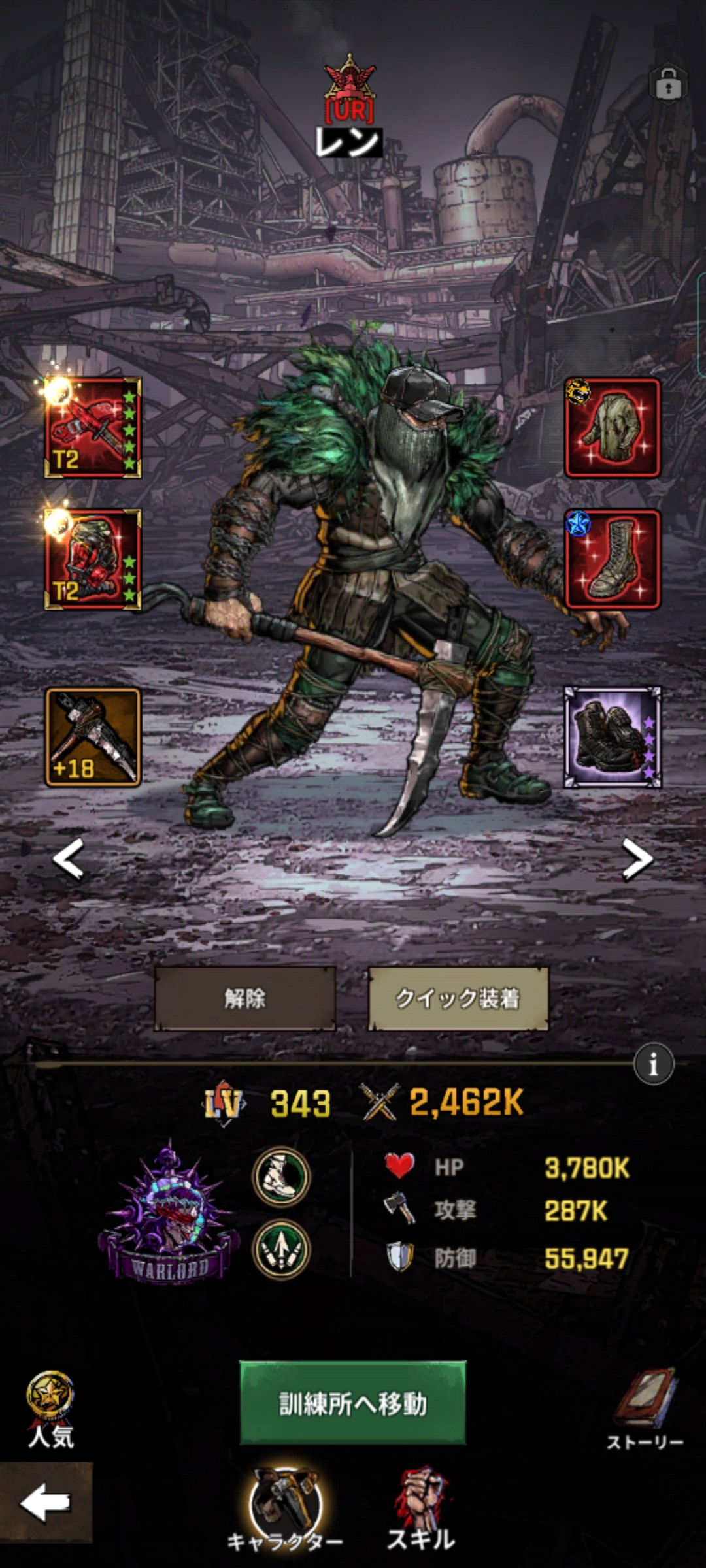Go to previous character with left arrow
This screenshot has height=1568, width=706.
tap(68, 859)
